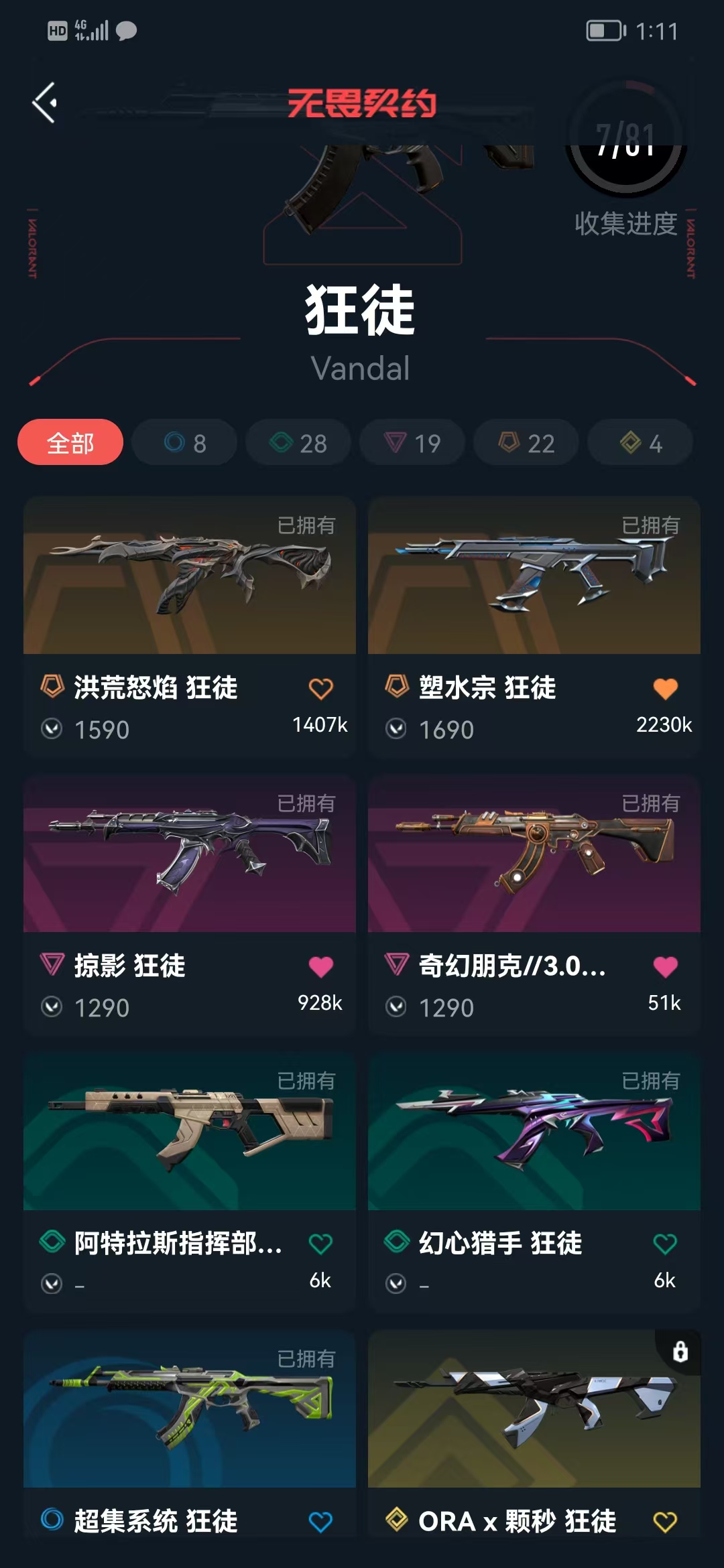Remove the like from 掠影 狂徒
Viewport: 724px width, 1568px height.
(x=320, y=966)
